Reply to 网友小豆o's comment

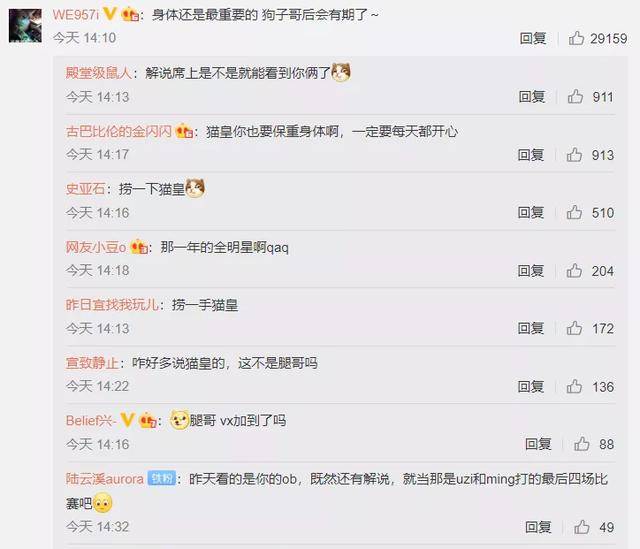point(531,271)
